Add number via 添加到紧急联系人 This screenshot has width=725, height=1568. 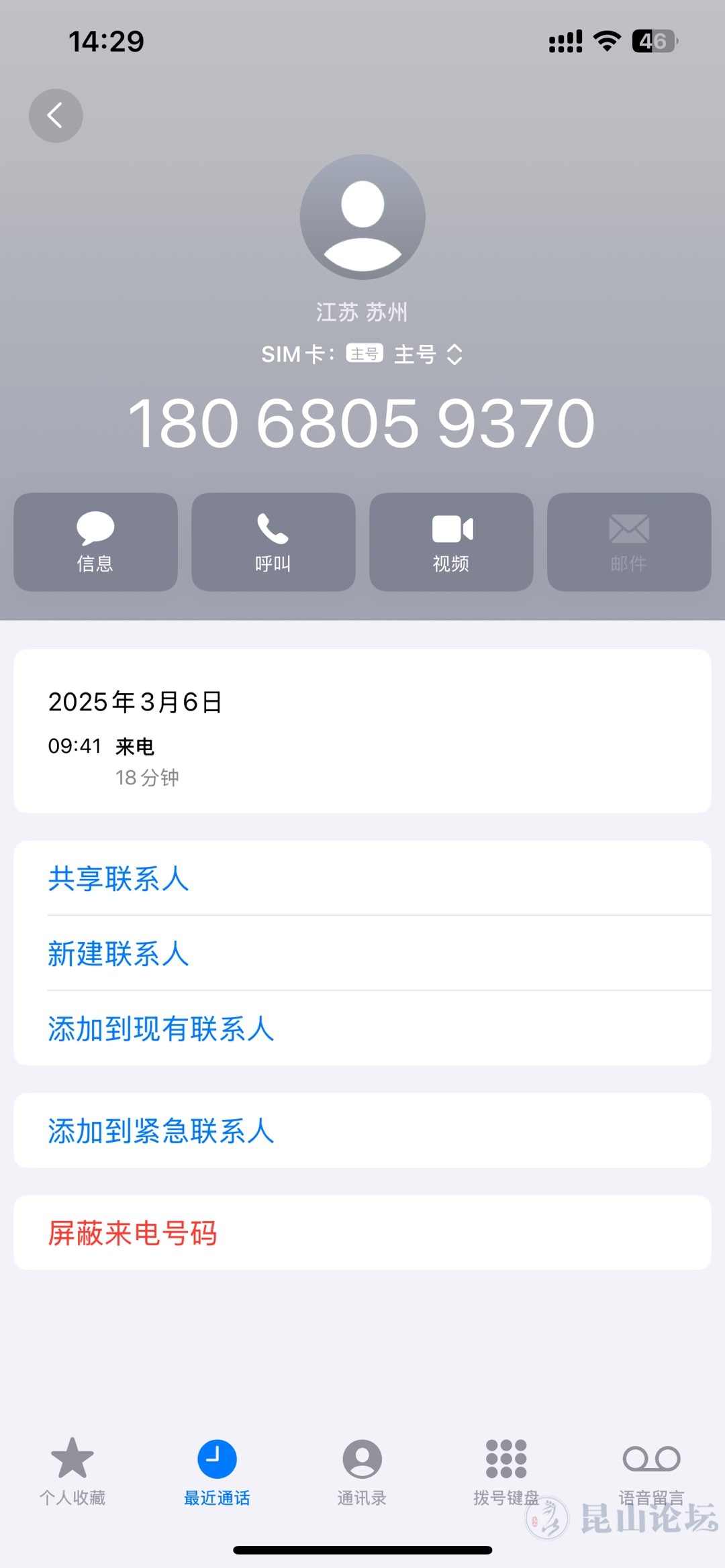[161, 1131]
